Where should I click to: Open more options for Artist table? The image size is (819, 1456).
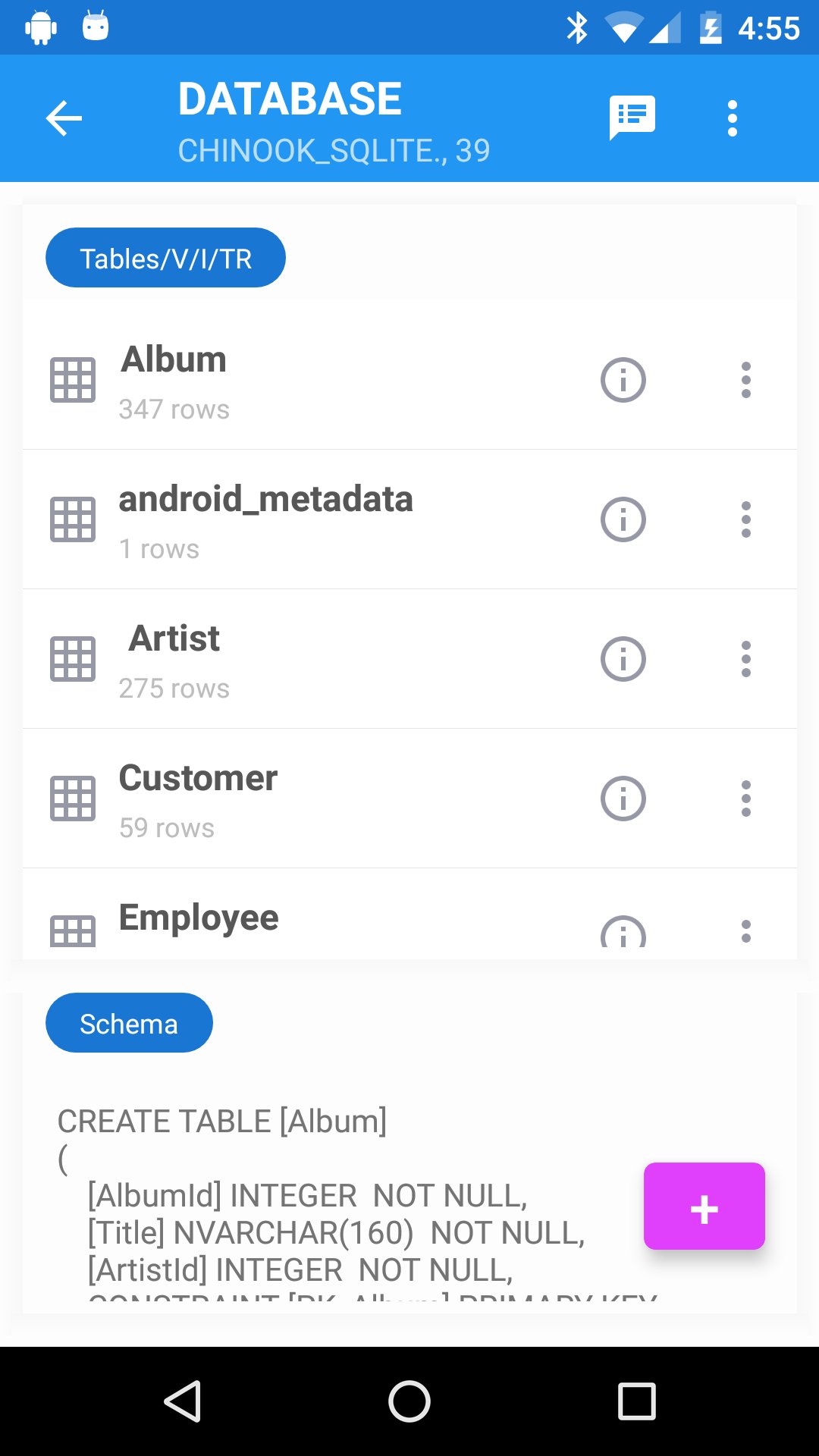pos(746,658)
